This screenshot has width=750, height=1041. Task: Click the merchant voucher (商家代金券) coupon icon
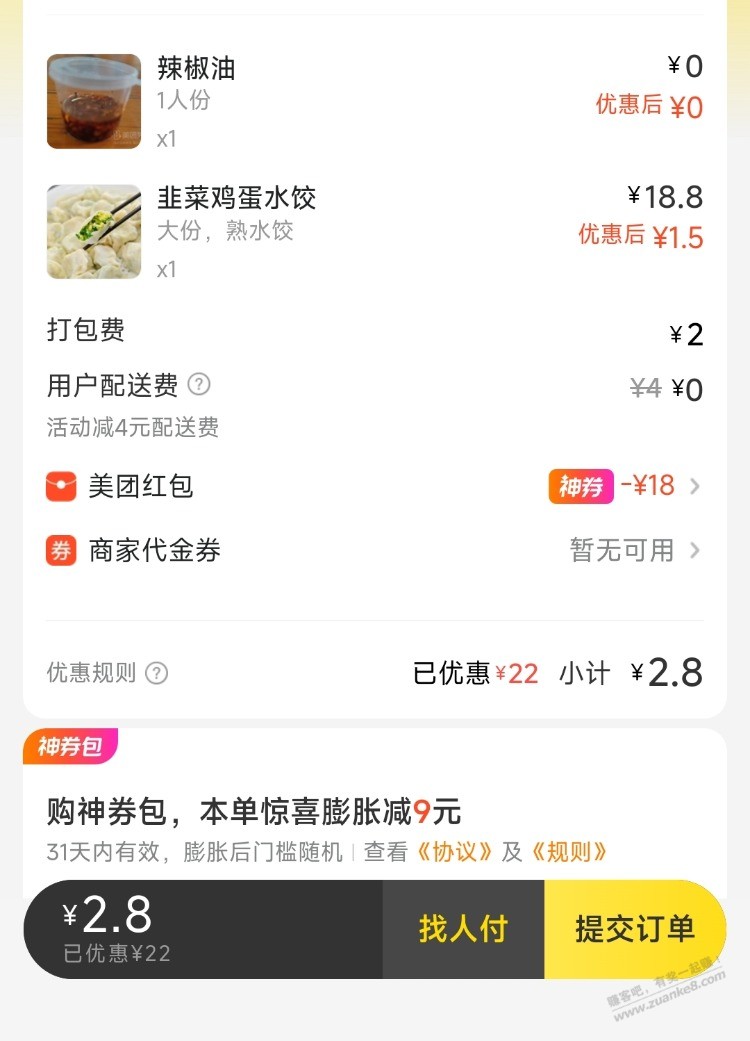coord(60,550)
